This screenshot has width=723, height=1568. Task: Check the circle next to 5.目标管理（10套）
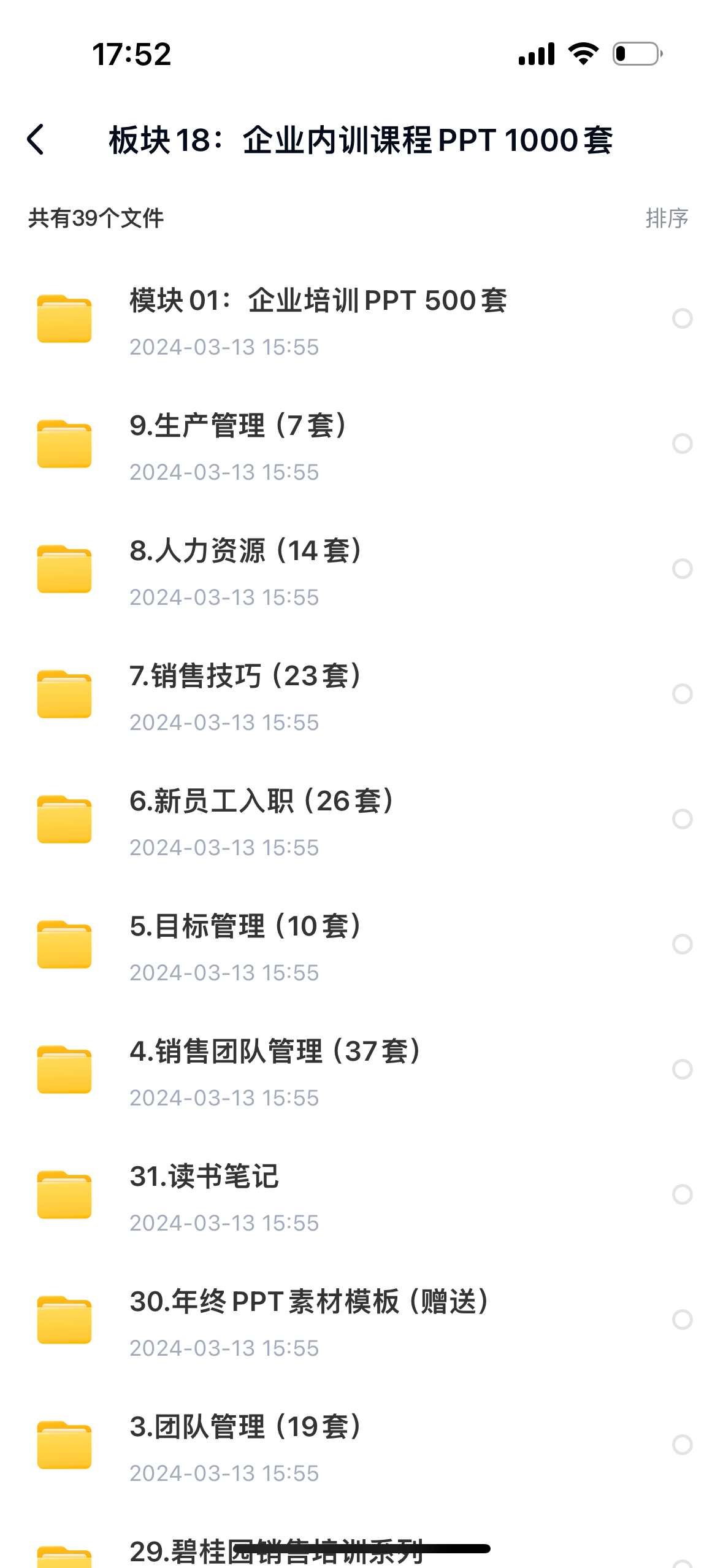682,944
